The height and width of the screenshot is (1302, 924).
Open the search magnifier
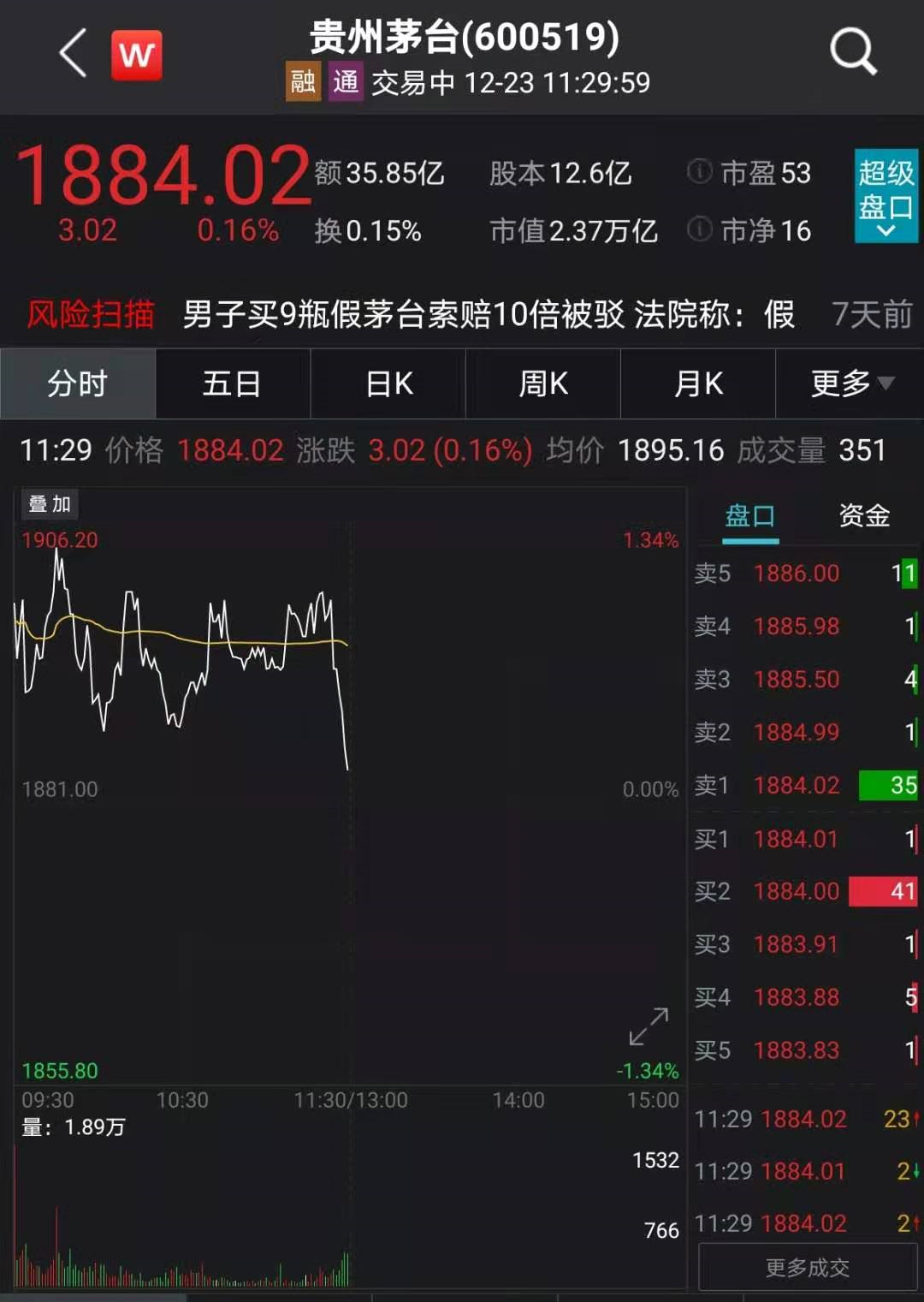tap(853, 52)
